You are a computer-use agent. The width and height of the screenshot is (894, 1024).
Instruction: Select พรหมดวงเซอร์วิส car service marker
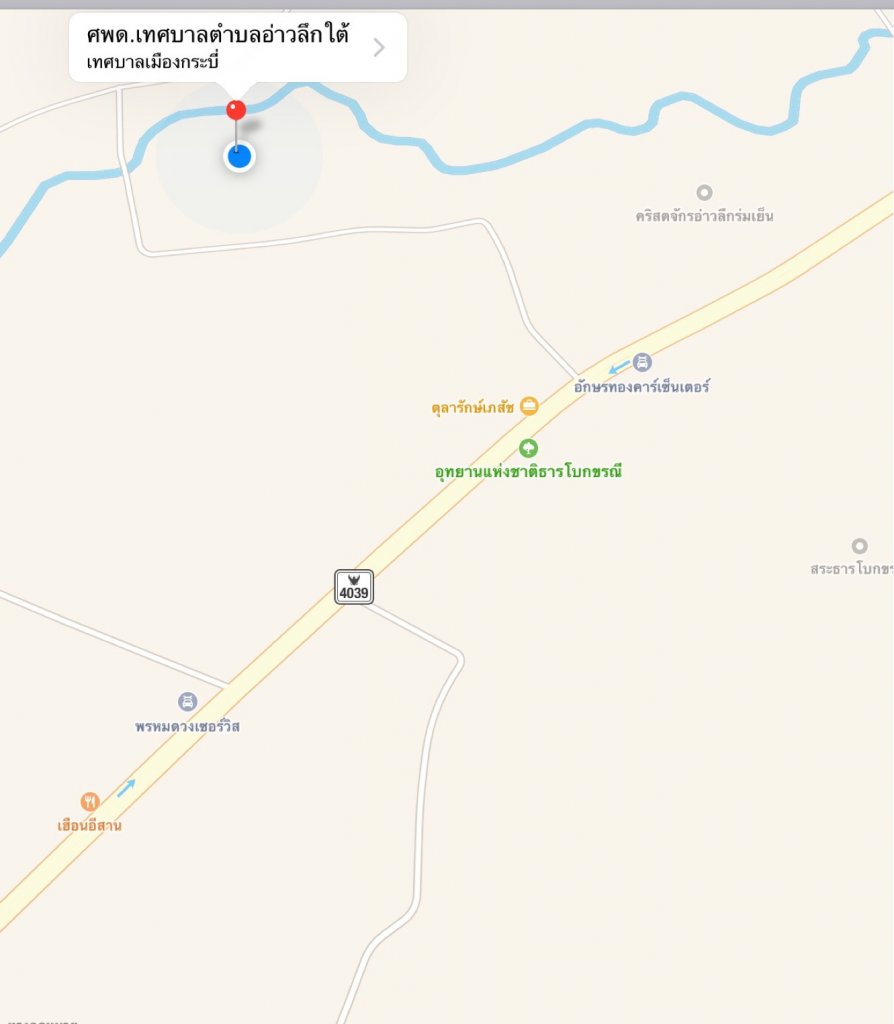click(187, 702)
